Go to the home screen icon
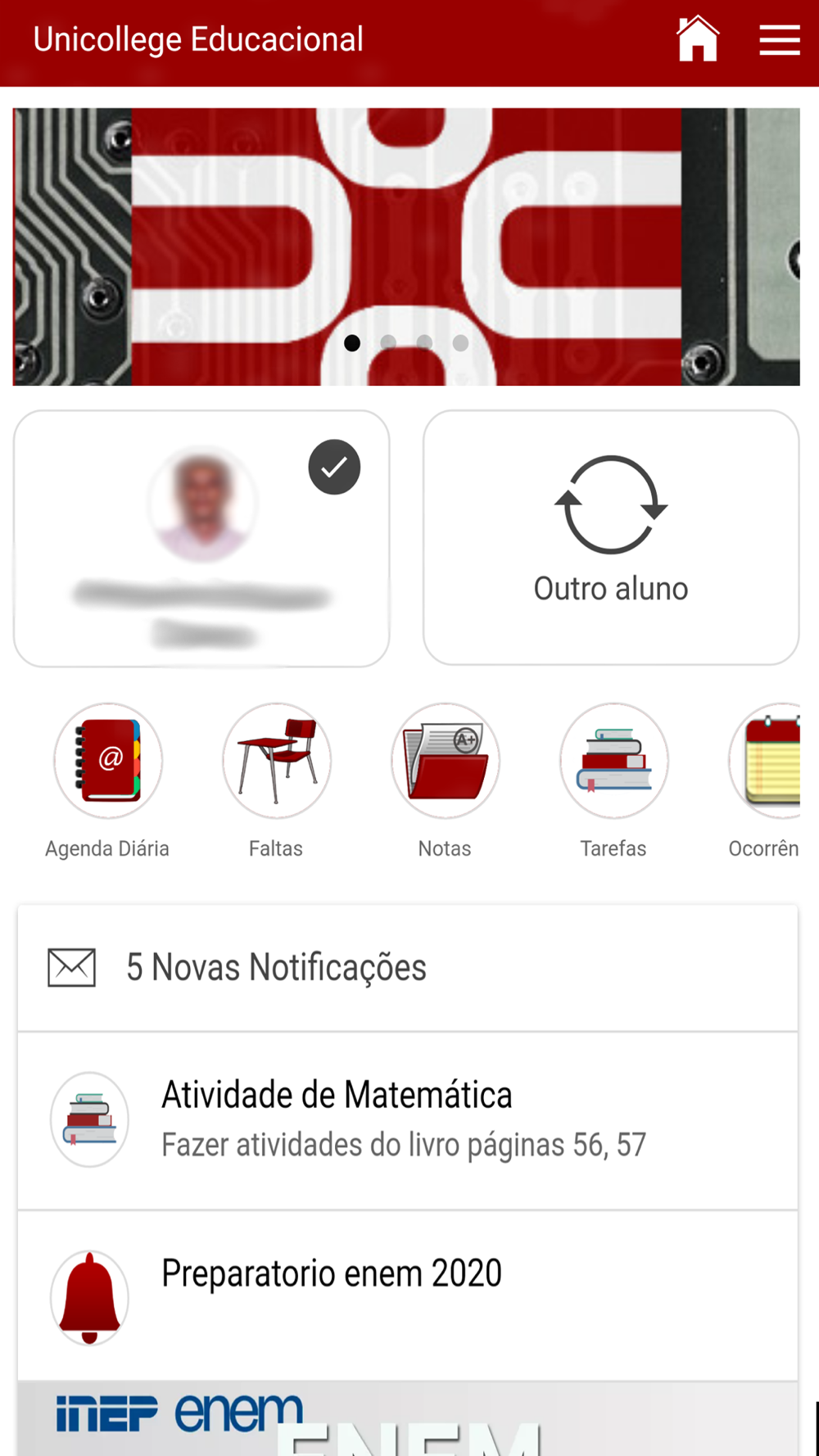 [698, 39]
